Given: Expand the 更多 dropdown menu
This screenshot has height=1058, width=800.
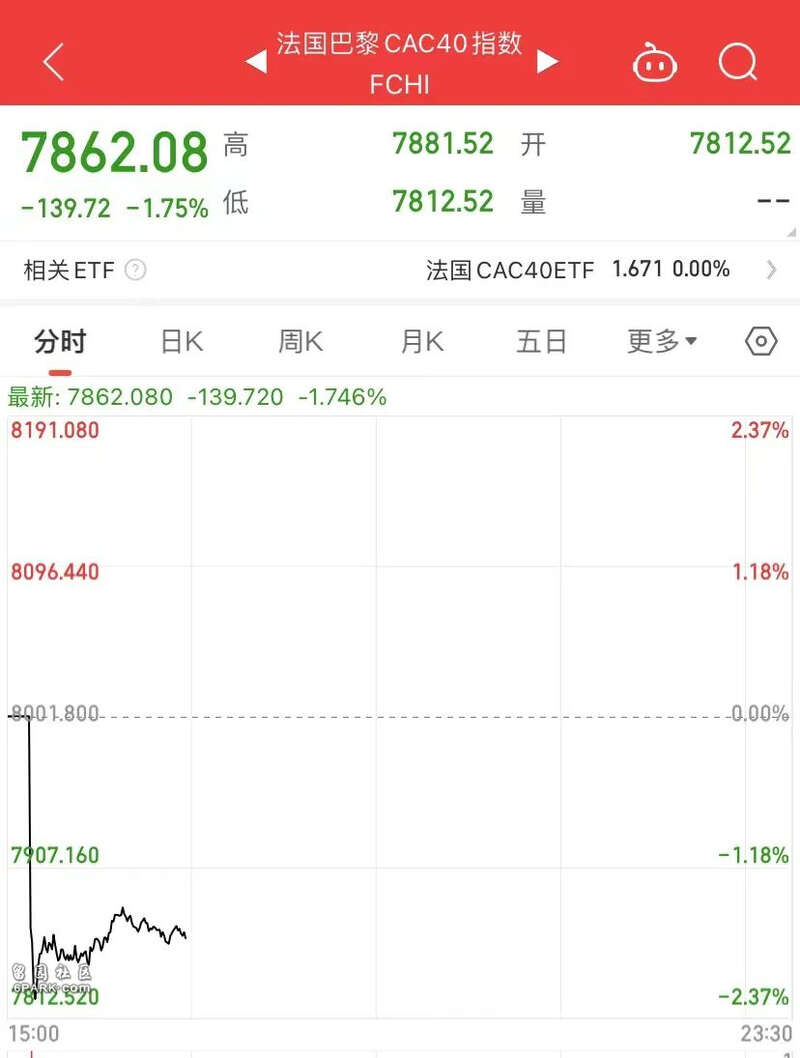Looking at the screenshot, I should pyautogui.click(x=662, y=341).
